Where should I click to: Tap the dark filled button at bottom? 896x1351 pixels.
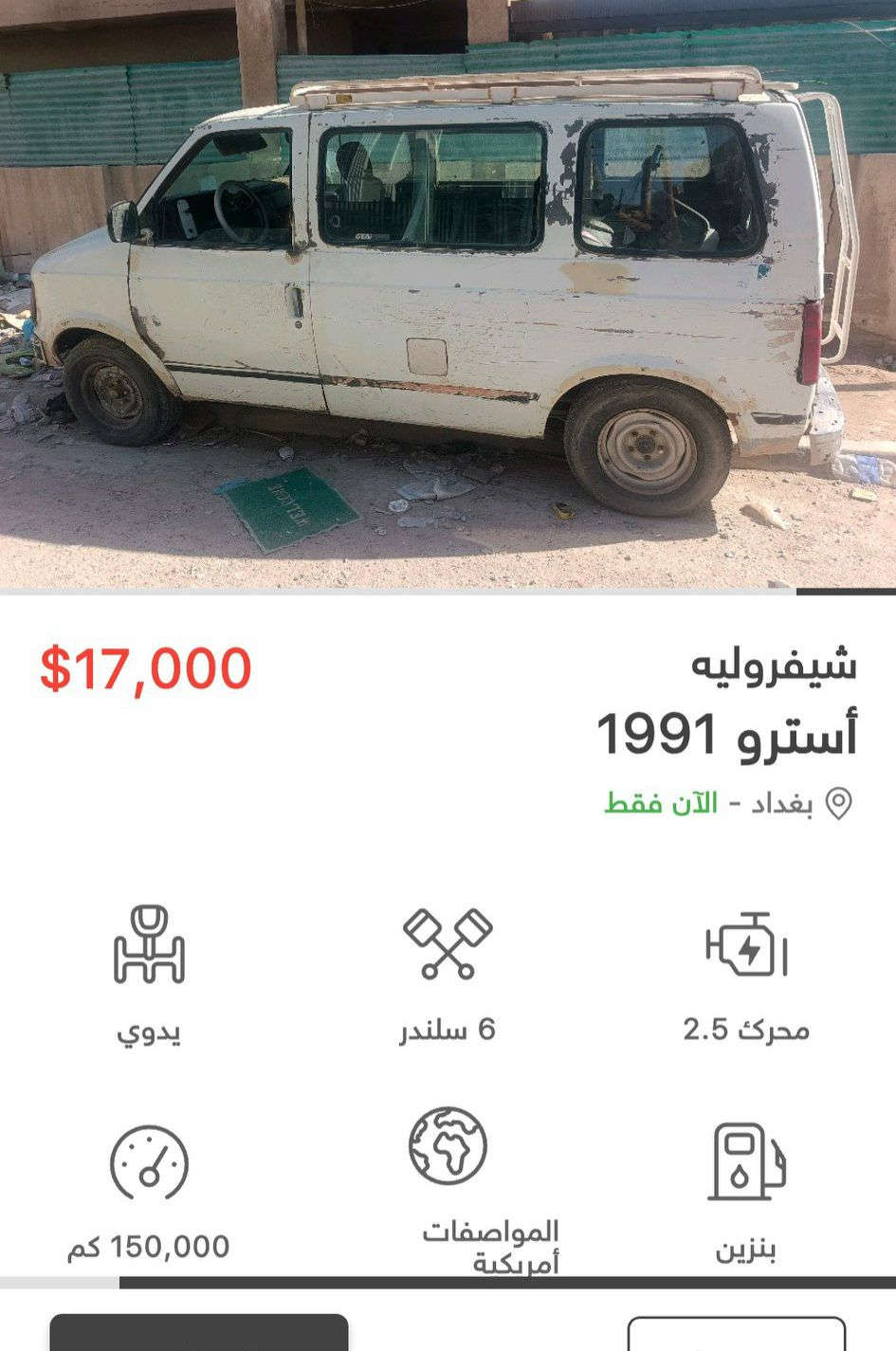click(x=199, y=1333)
